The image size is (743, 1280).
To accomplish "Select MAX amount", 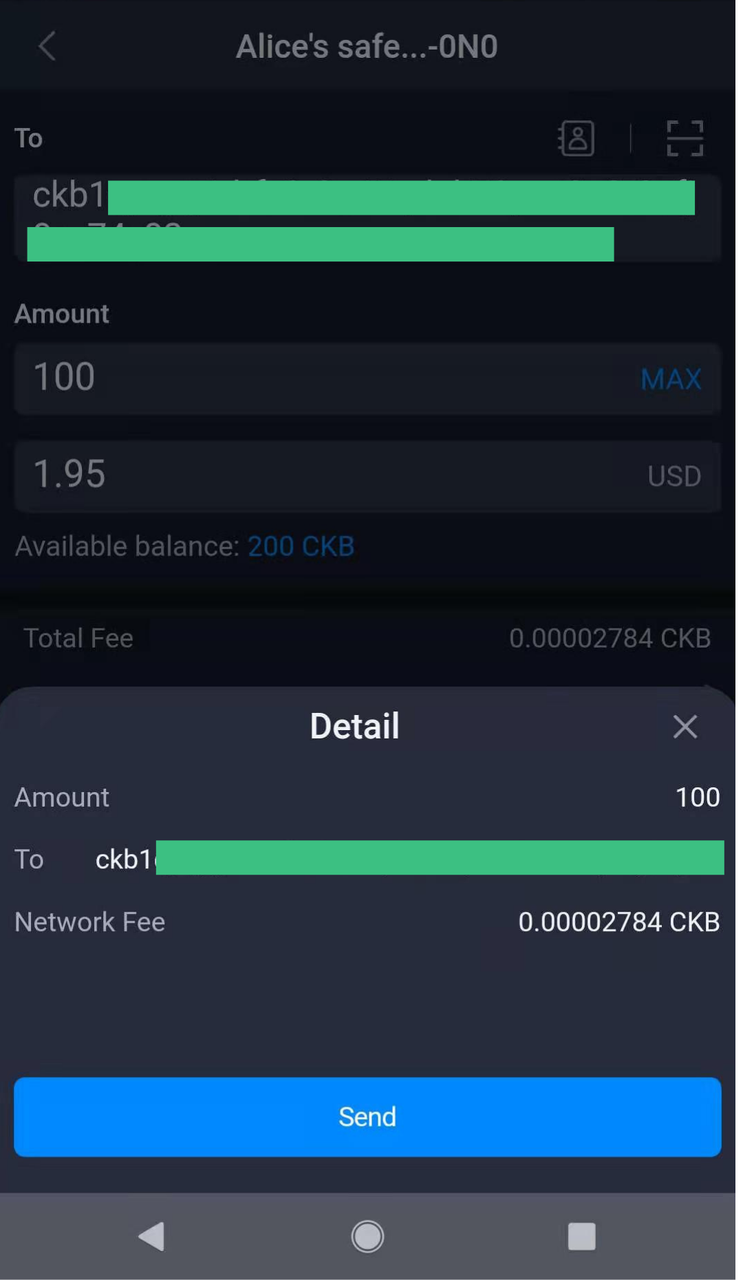I will click(670, 379).
